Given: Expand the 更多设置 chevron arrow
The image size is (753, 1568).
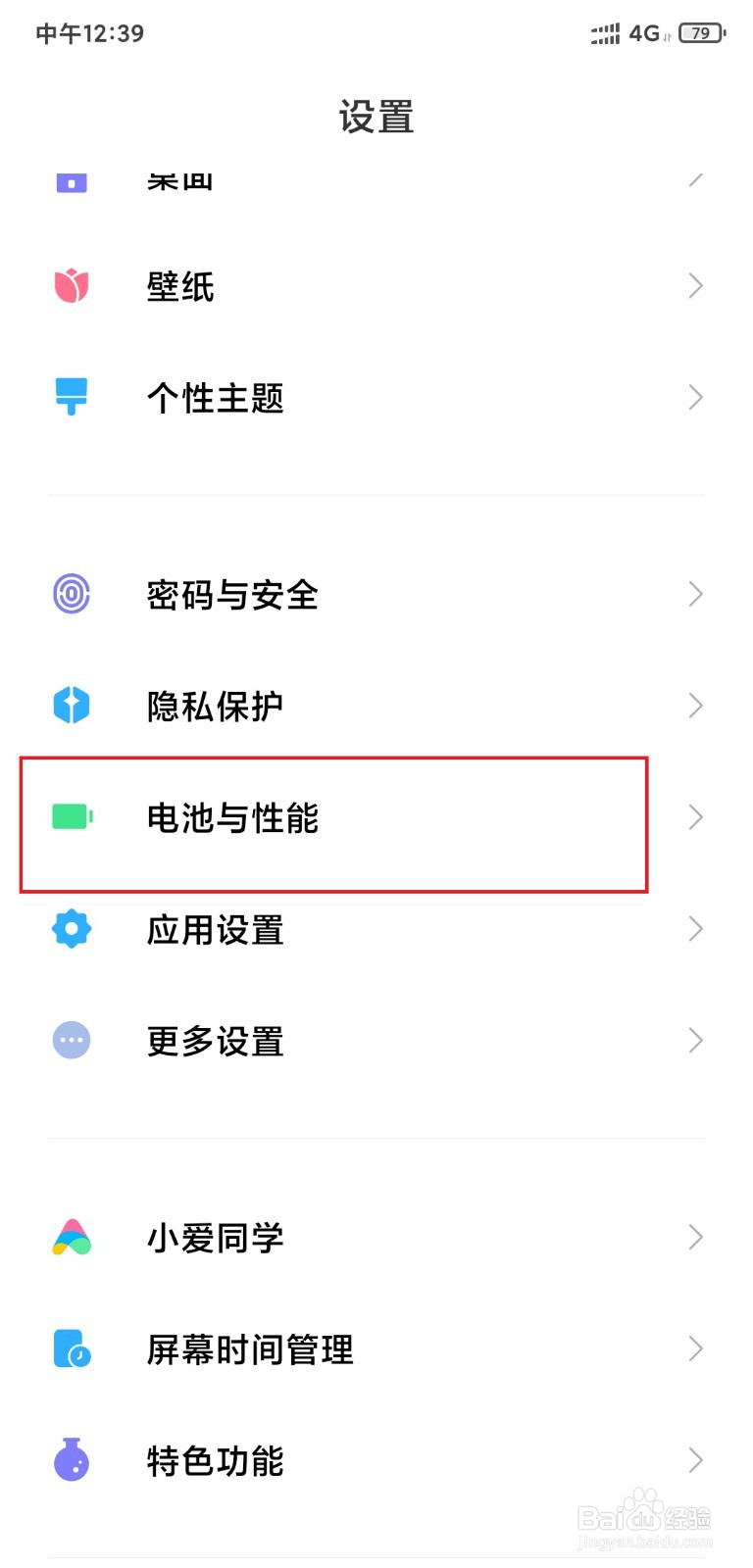Looking at the screenshot, I should [696, 1040].
